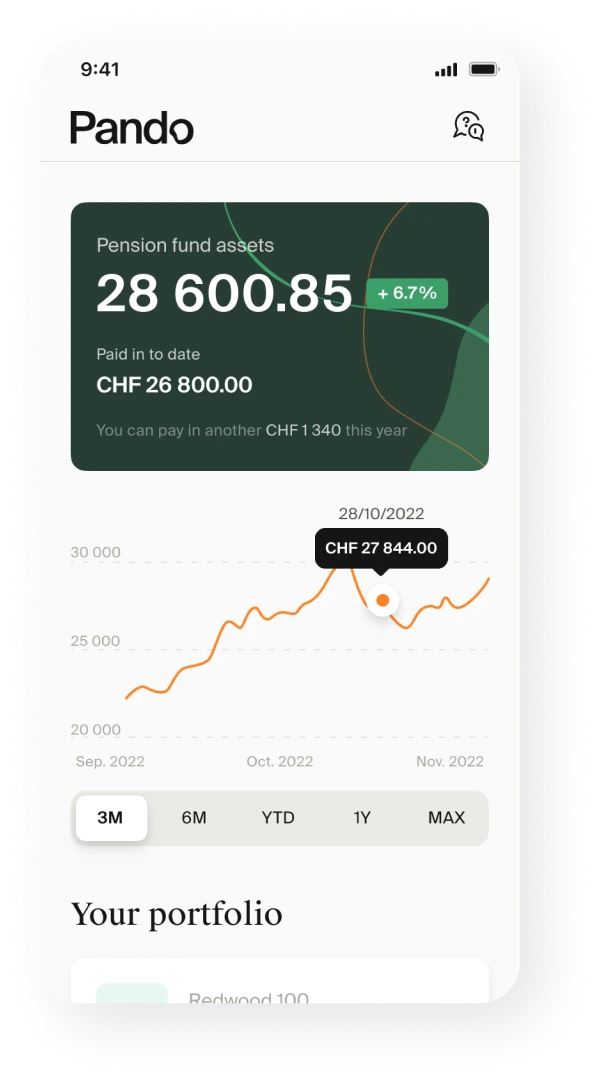The height and width of the screenshot is (1084, 600).
Task: Show year-to-date YTD chart
Action: point(278,818)
